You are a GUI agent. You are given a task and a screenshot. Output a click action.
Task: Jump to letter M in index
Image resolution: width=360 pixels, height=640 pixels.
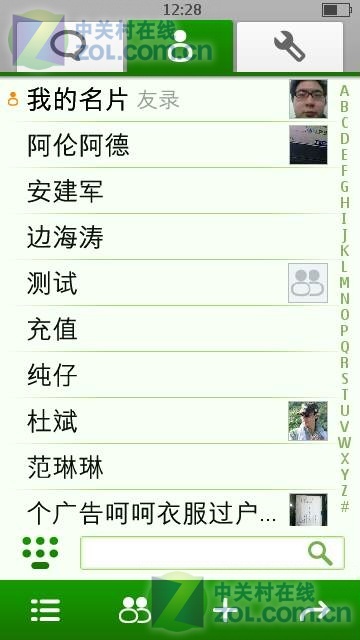click(x=344, y=282)
